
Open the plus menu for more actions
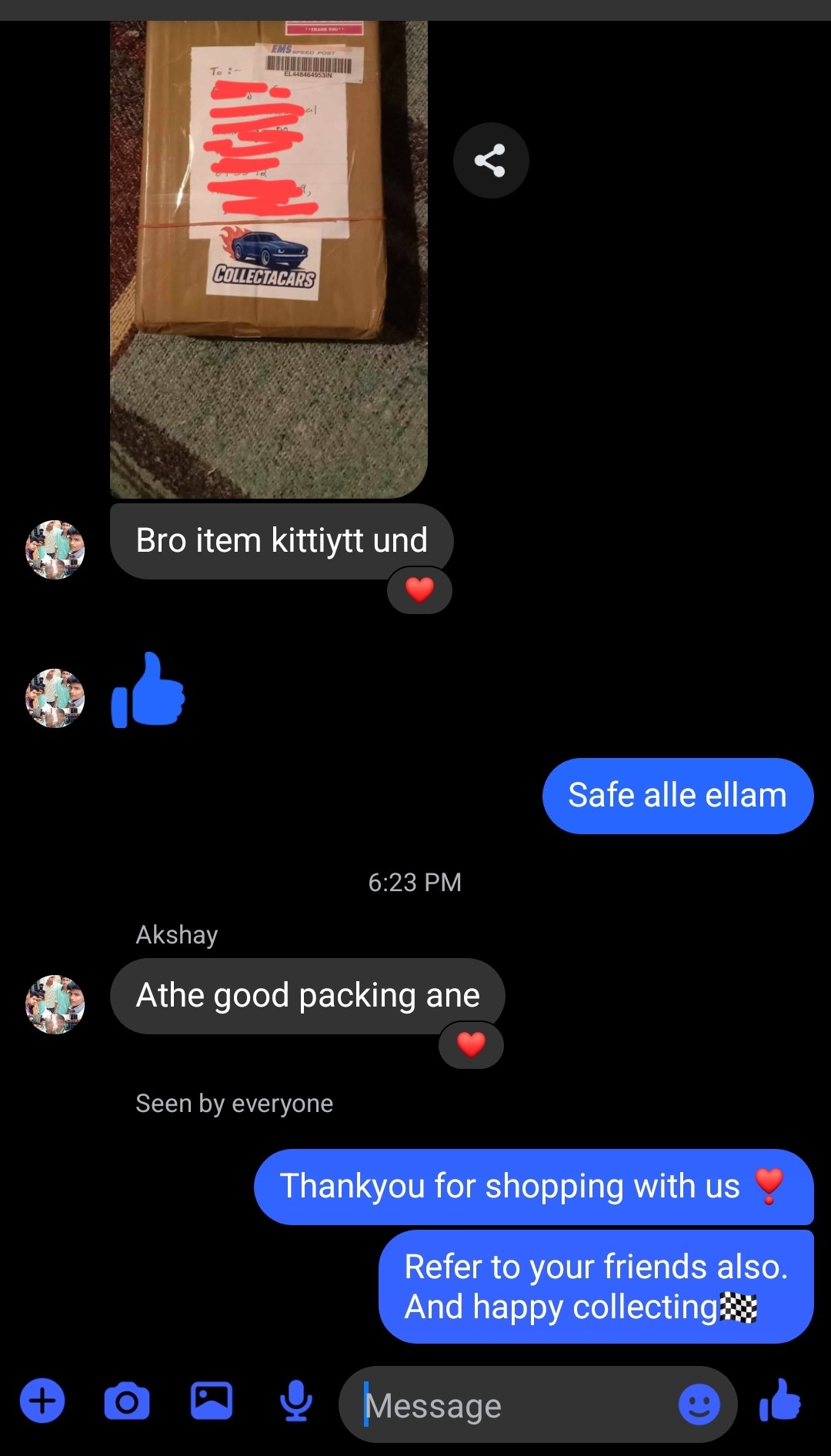42,1401
